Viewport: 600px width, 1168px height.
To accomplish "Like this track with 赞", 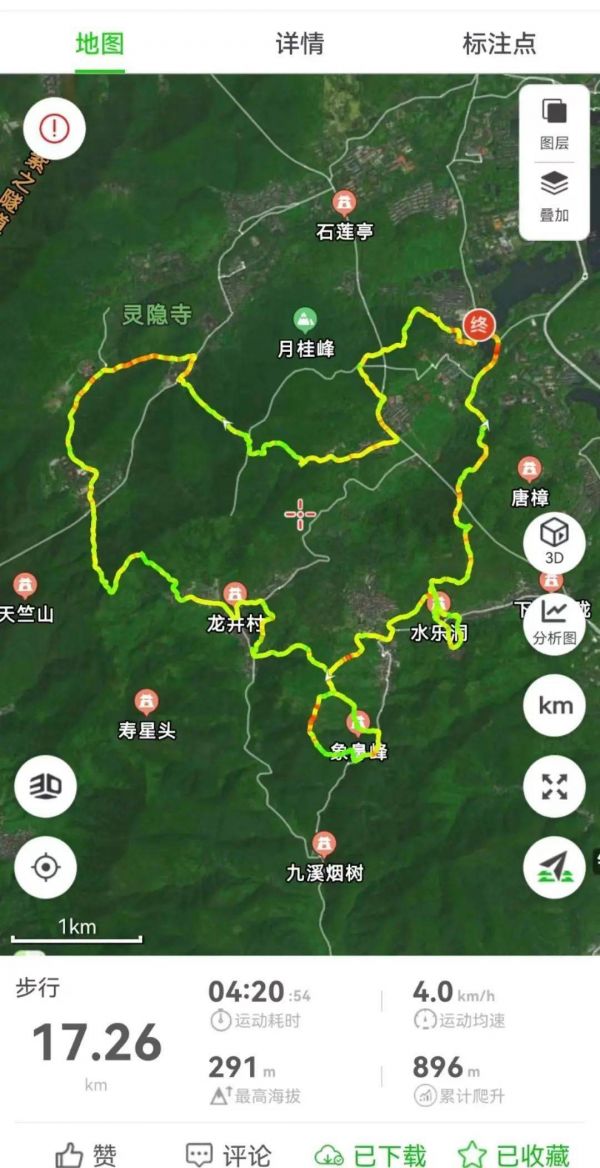I will (x=86, y=1155).
